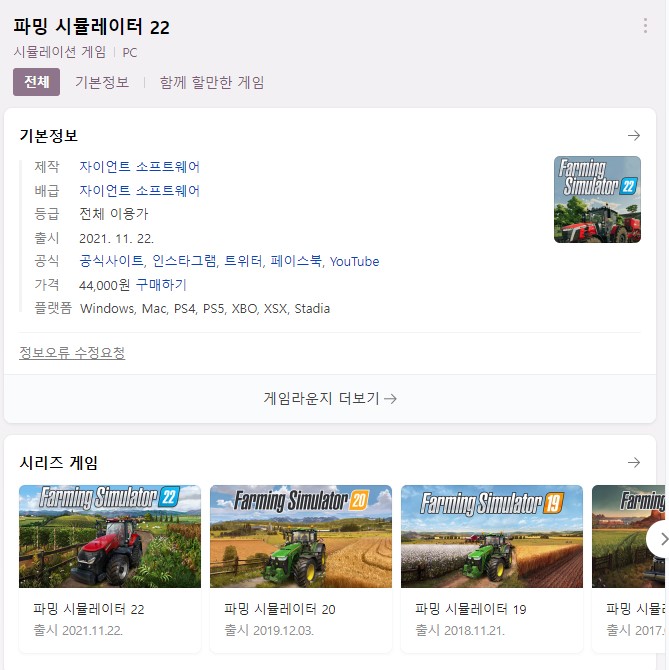
Task: Open the arrow next to 시리즈 게임
Action: (633, 462)
